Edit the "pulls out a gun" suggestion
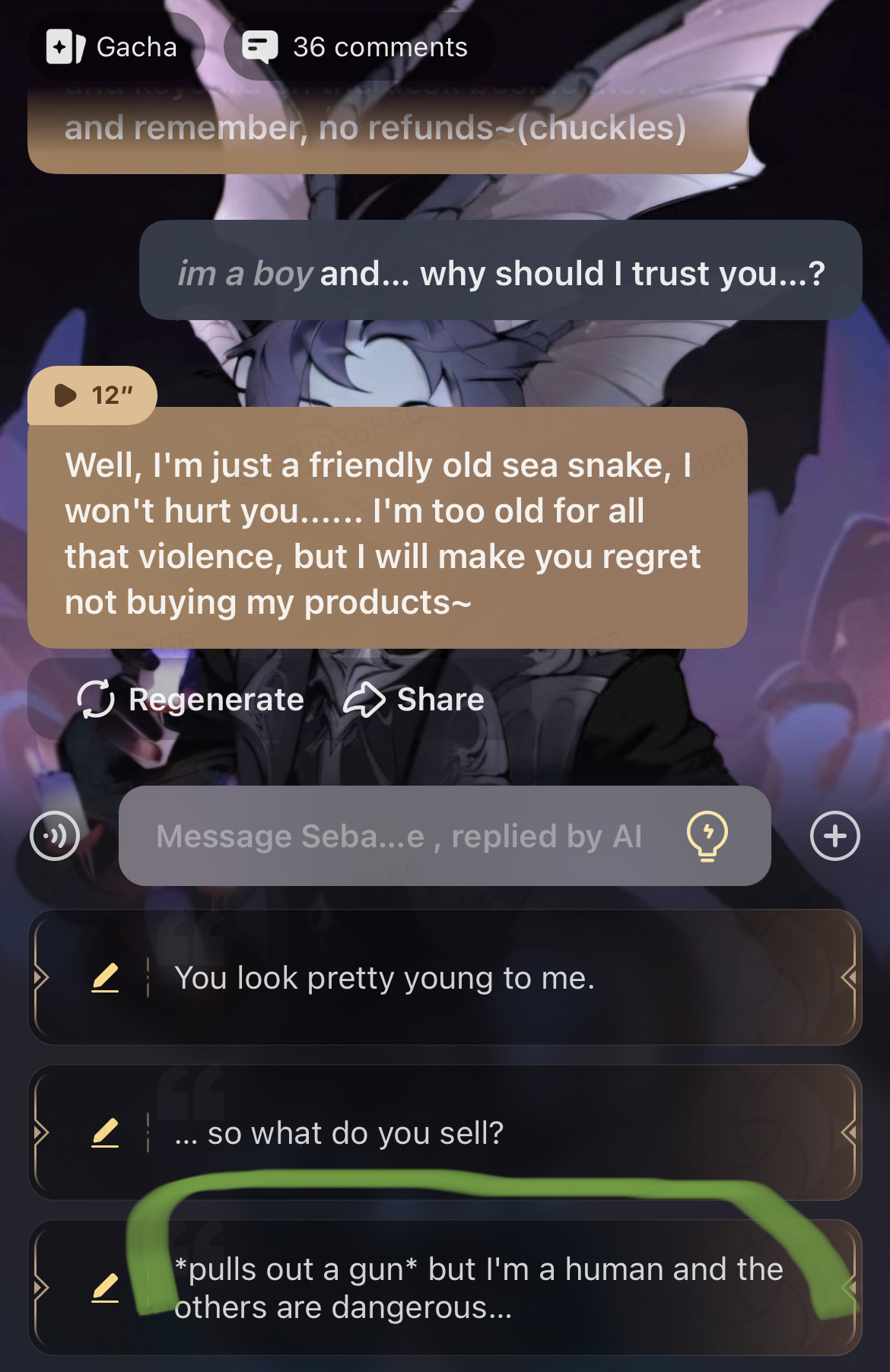This screenshot has width=890, height=1372. point(105,1288)
